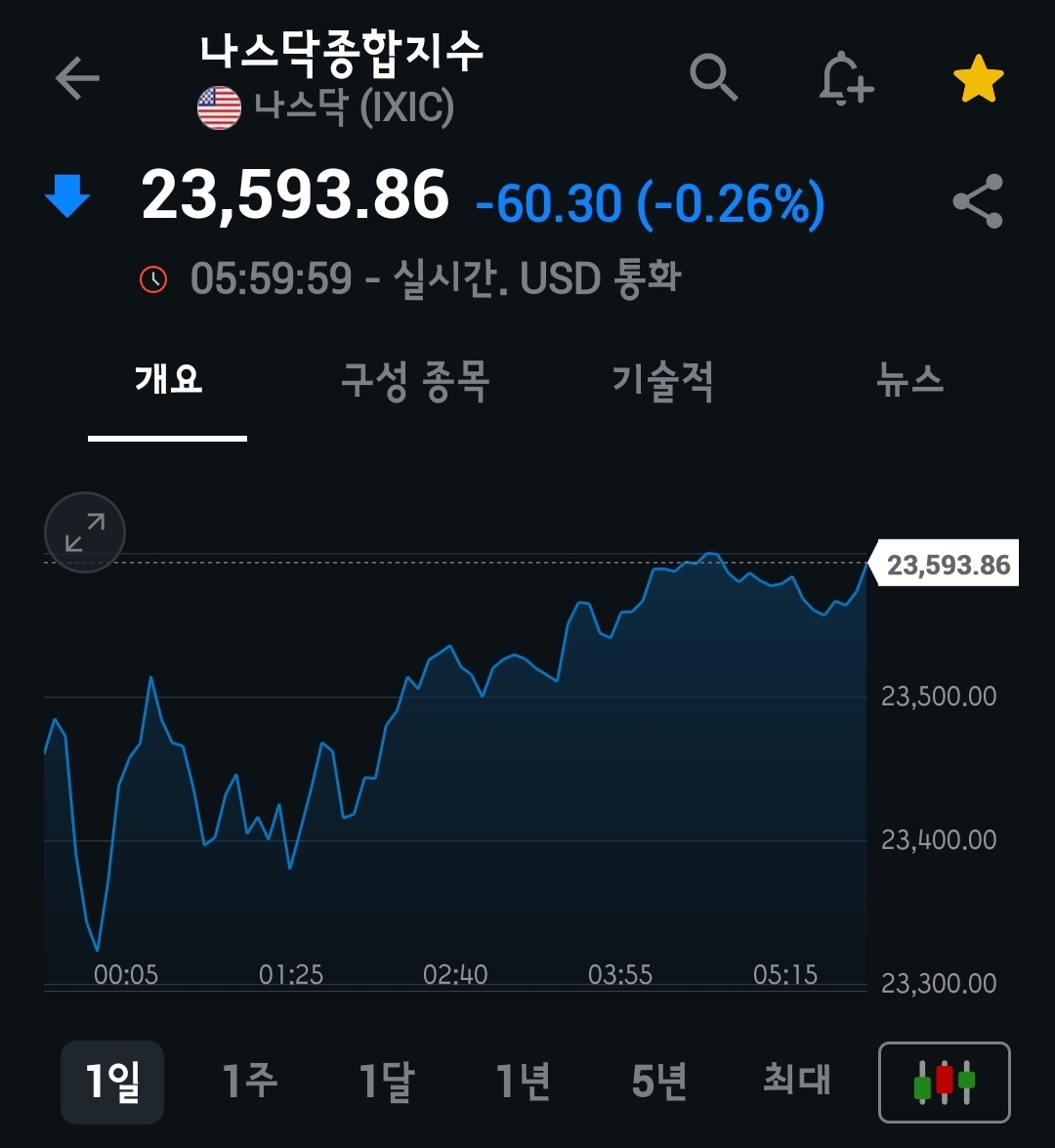
Task: Choose the 5년 chart range
Action: (659, 1082)
